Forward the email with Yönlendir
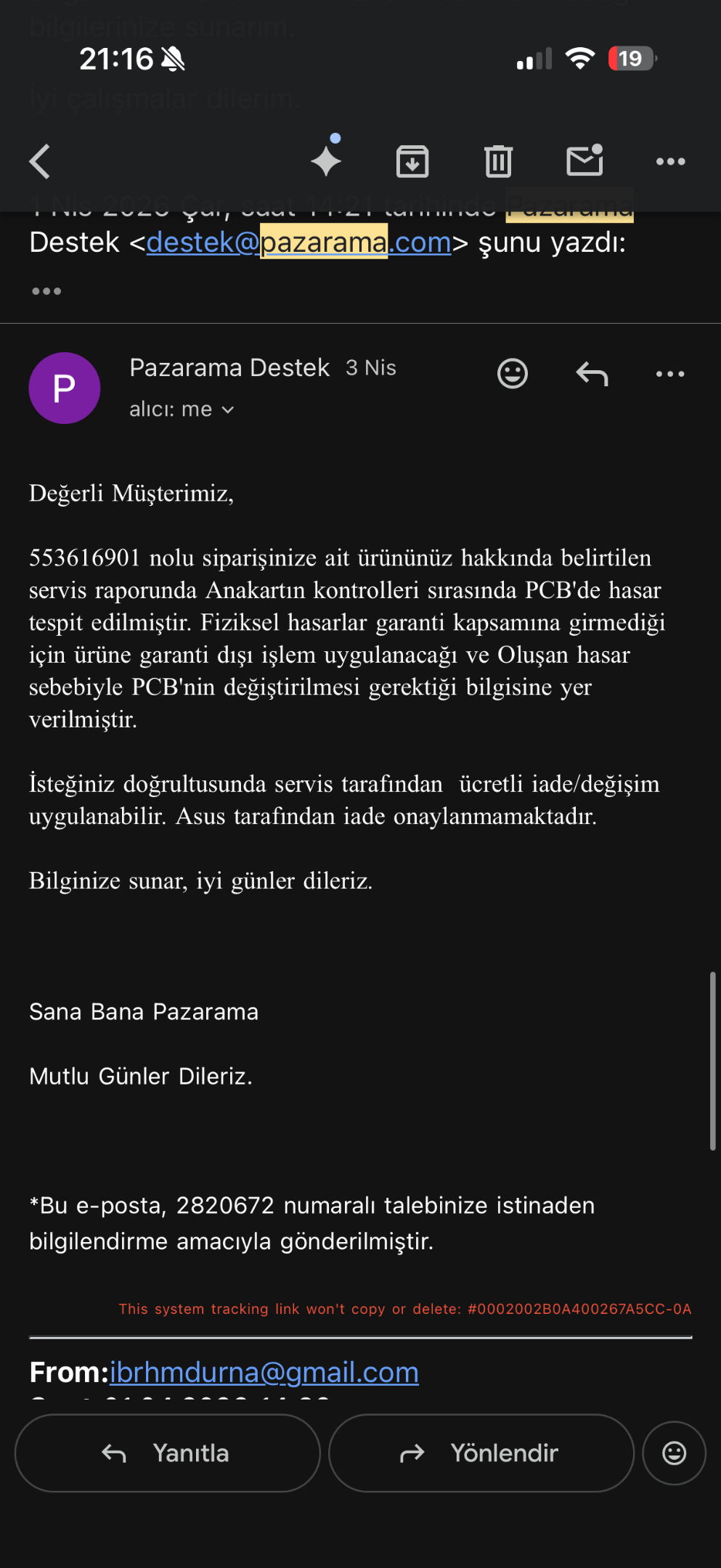721x1568 pixels. point(481,1453)
